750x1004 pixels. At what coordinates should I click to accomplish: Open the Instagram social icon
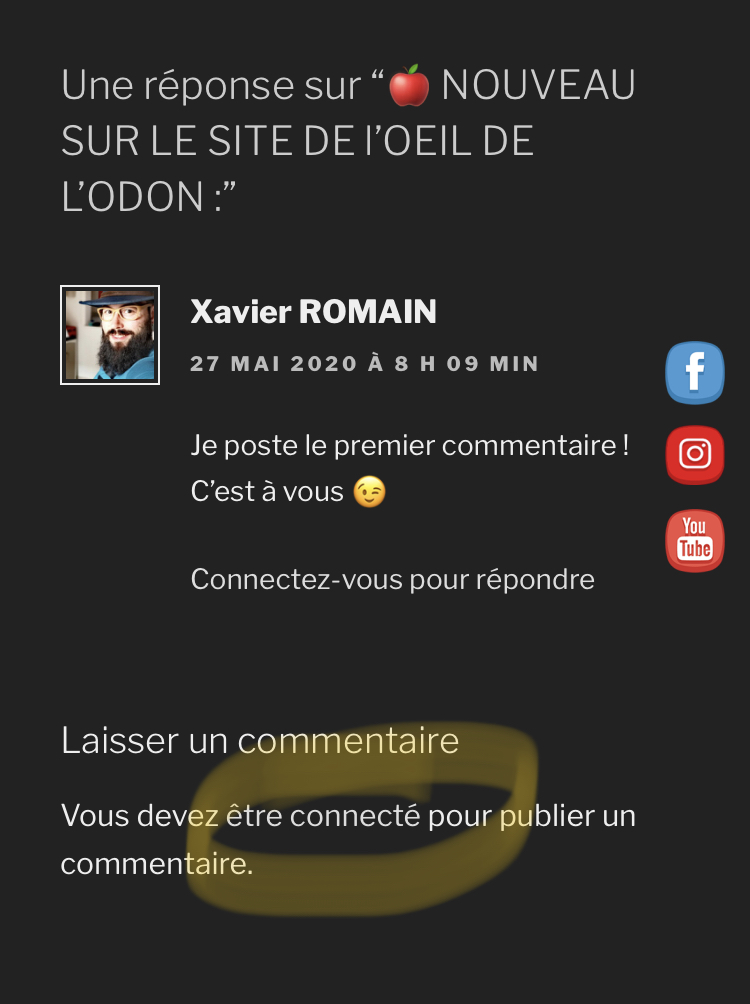point(694,455)
